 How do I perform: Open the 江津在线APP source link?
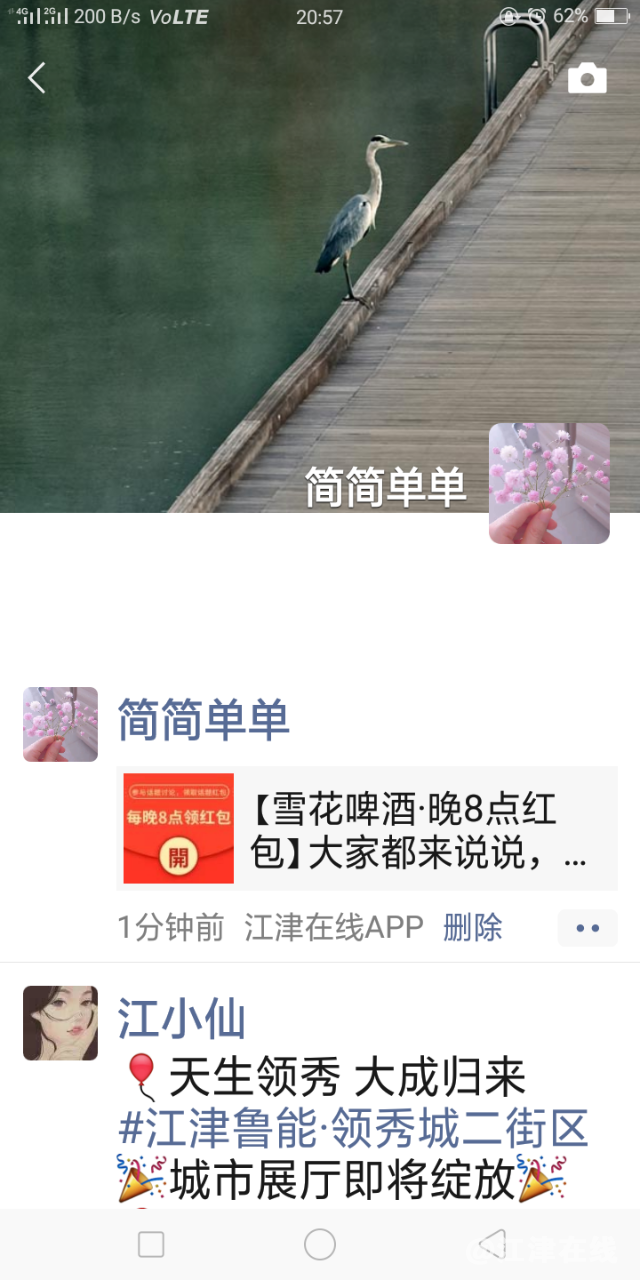coord(334,927)
